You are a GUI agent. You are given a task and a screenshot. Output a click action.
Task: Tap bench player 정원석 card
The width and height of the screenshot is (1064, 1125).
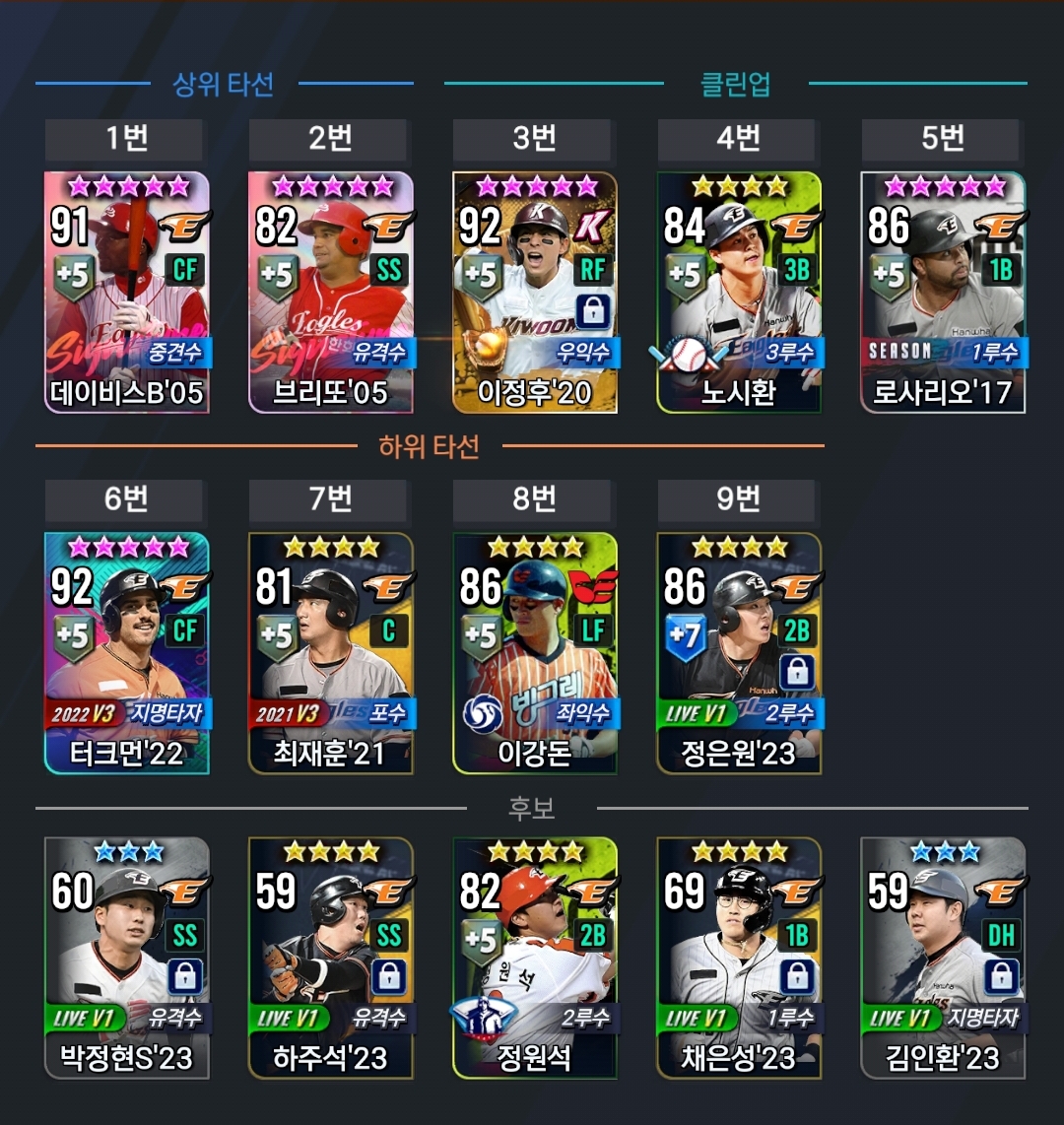pyautogui.click(x=535, y=958)
